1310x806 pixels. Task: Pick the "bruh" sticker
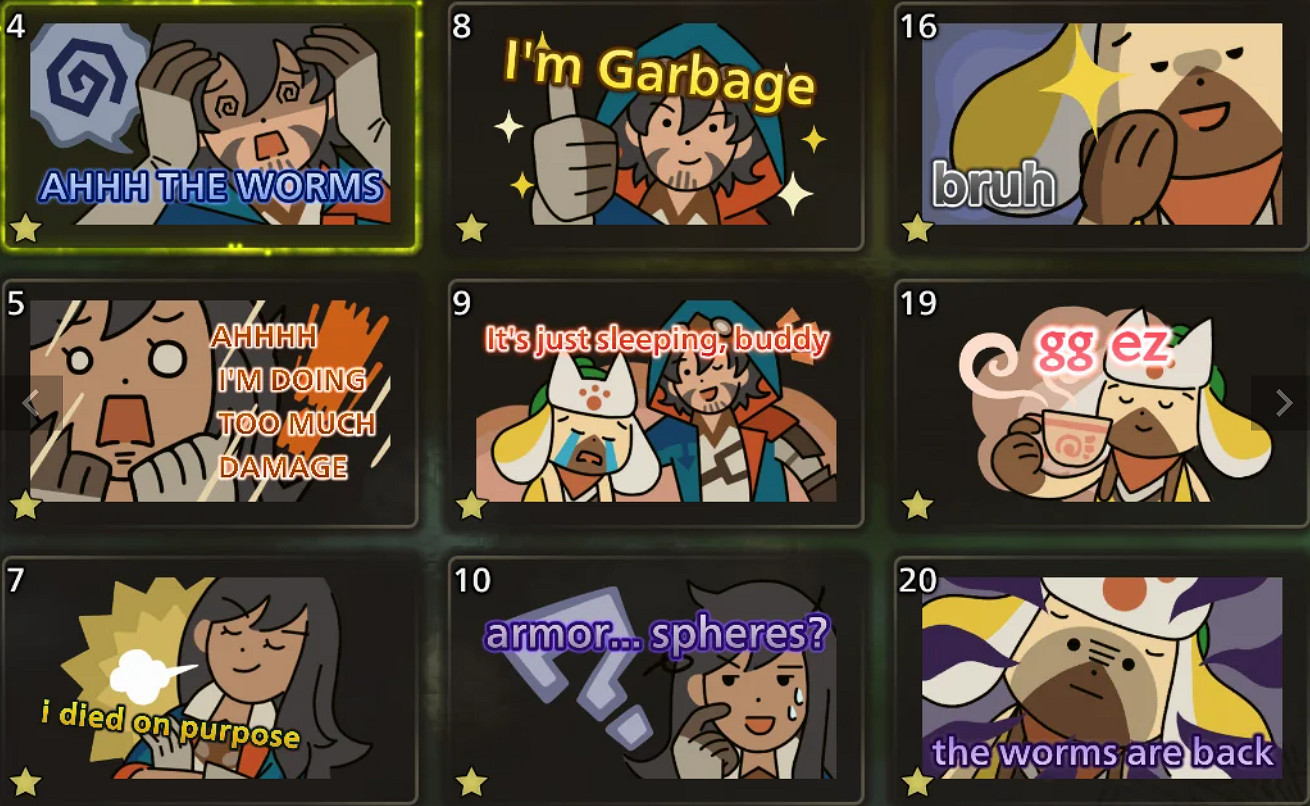point(1101,125)
